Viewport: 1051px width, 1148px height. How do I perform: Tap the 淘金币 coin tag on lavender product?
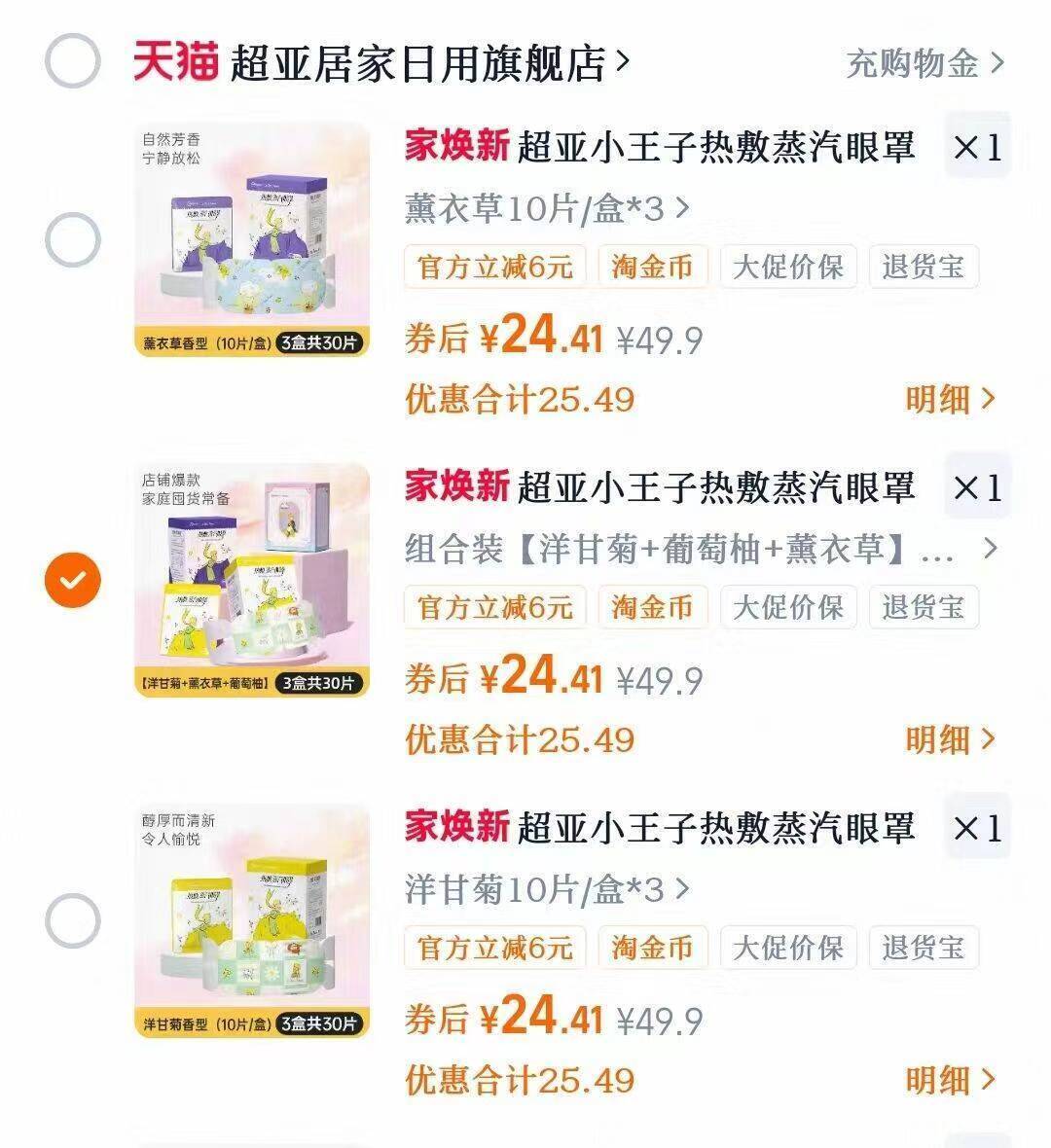pos(654,266)
